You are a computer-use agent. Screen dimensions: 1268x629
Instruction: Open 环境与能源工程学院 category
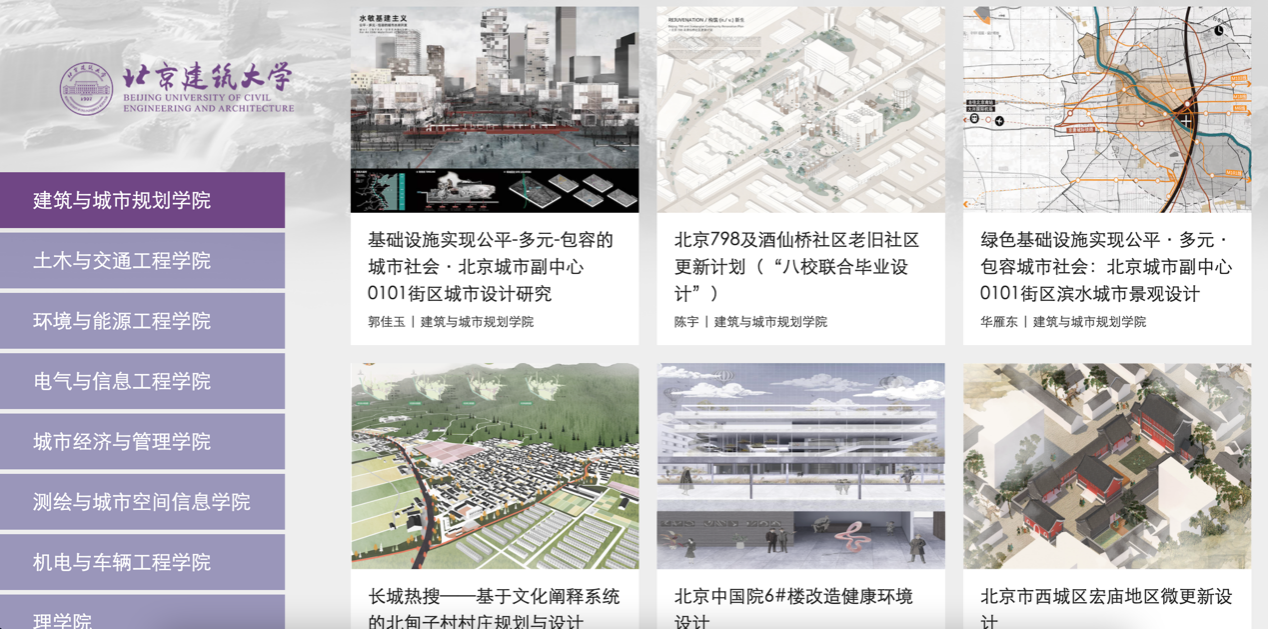click(x=142, y=321)
